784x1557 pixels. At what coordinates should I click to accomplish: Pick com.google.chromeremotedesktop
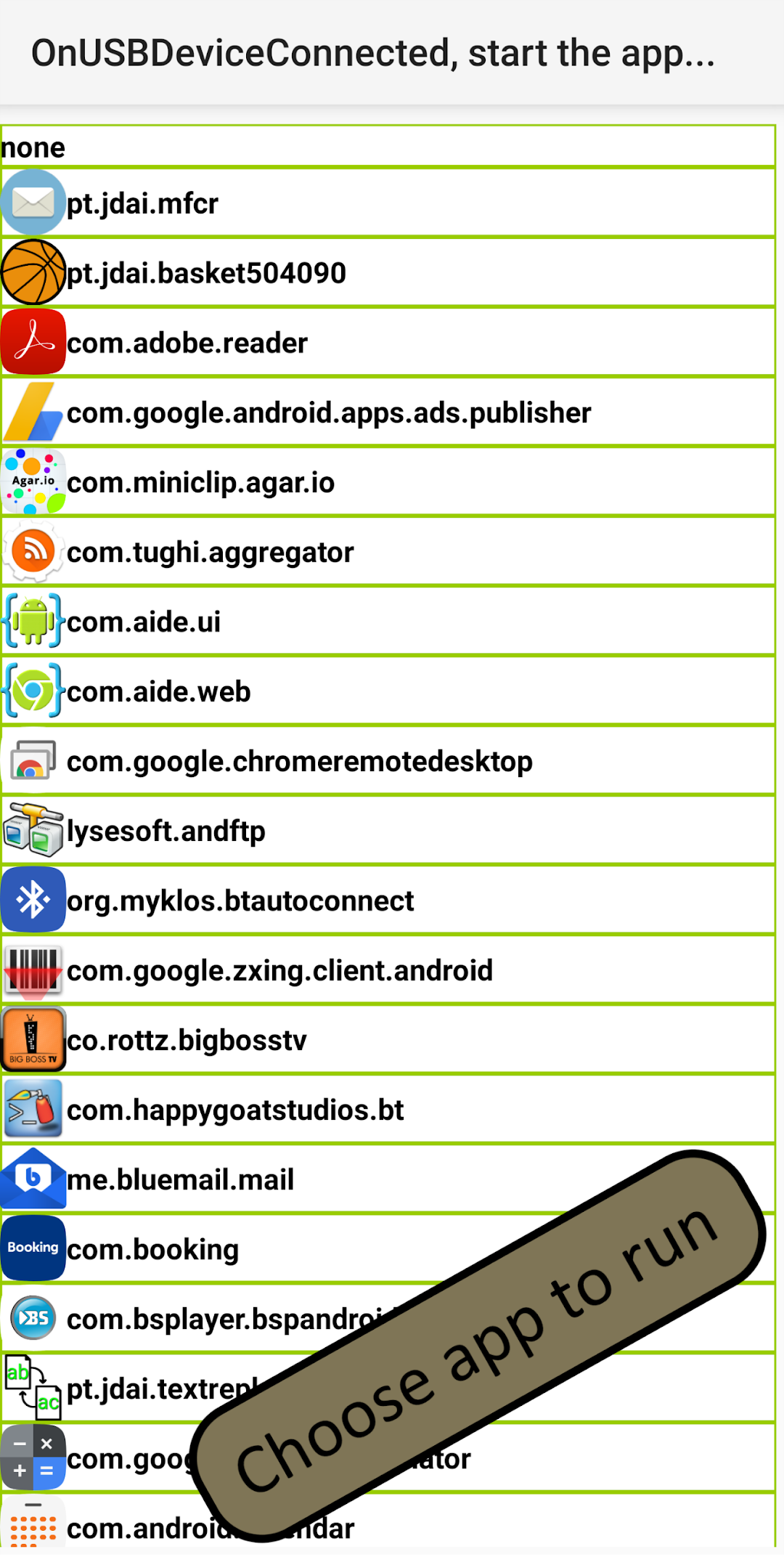[388, 761]
